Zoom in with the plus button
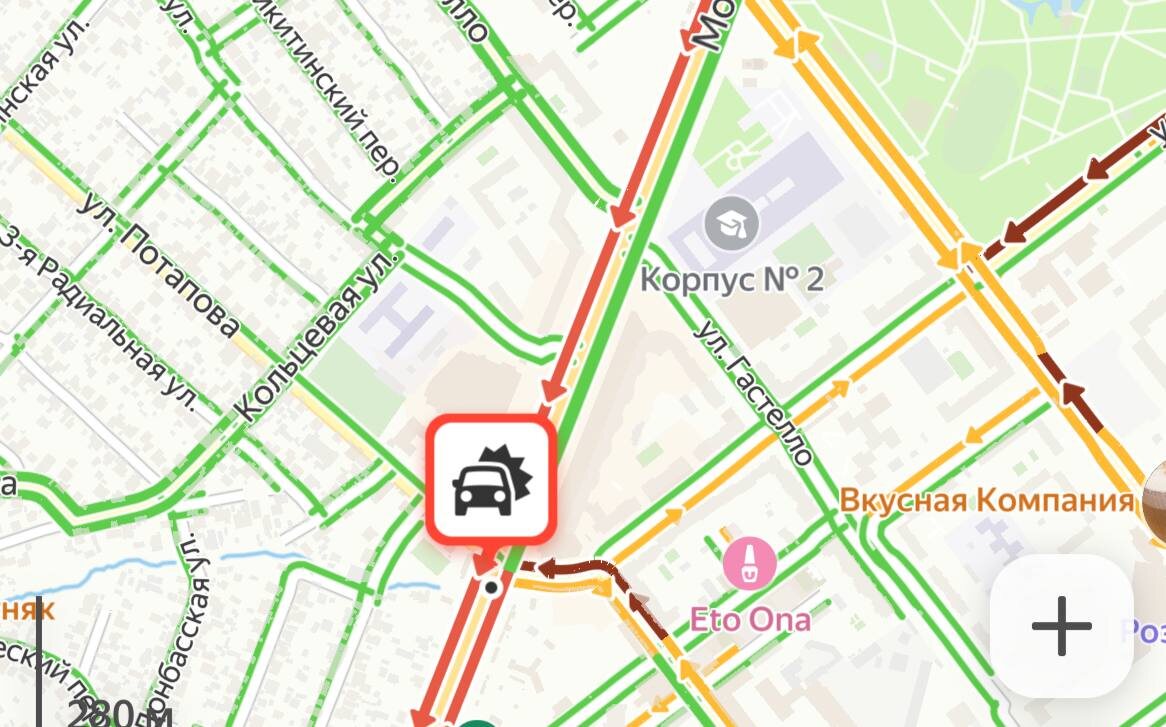The width and height of the screenshot is (1166, 727). coord(1061,626)
